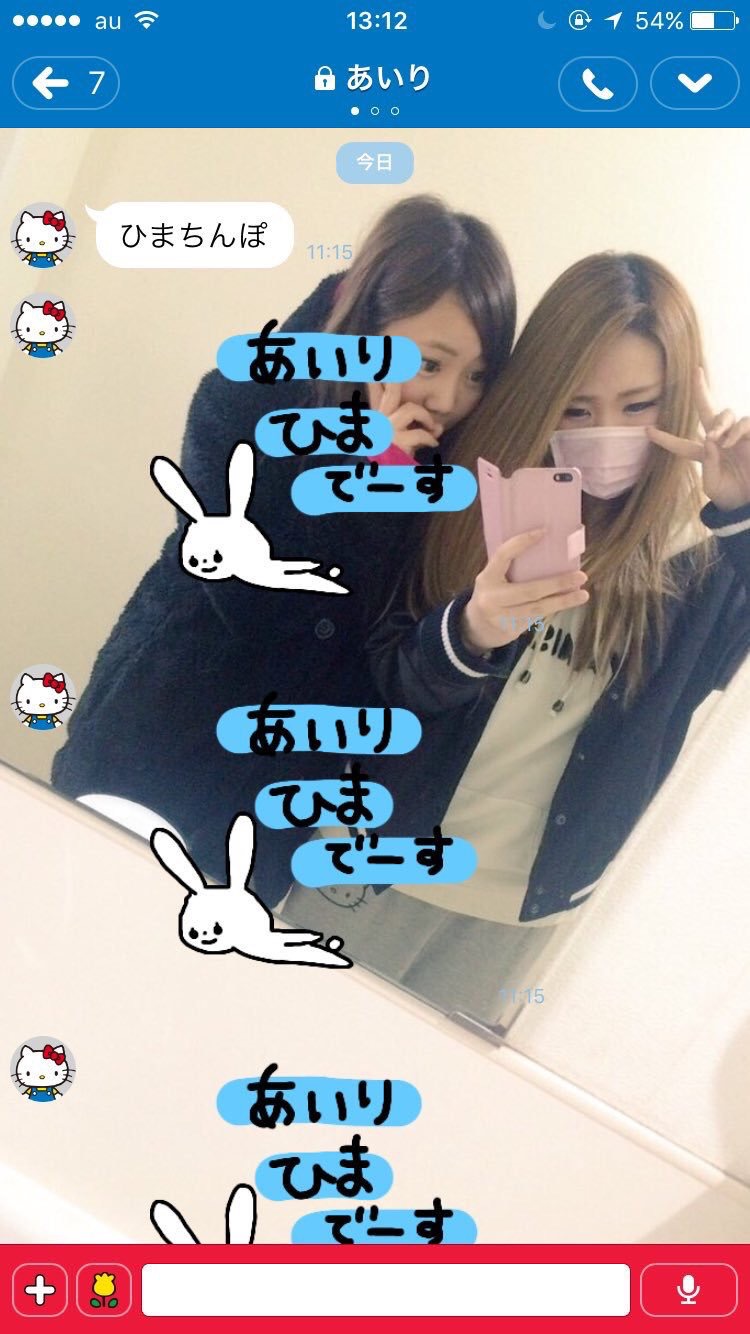Open the plus attachment menu

(x=40, y=1290)
